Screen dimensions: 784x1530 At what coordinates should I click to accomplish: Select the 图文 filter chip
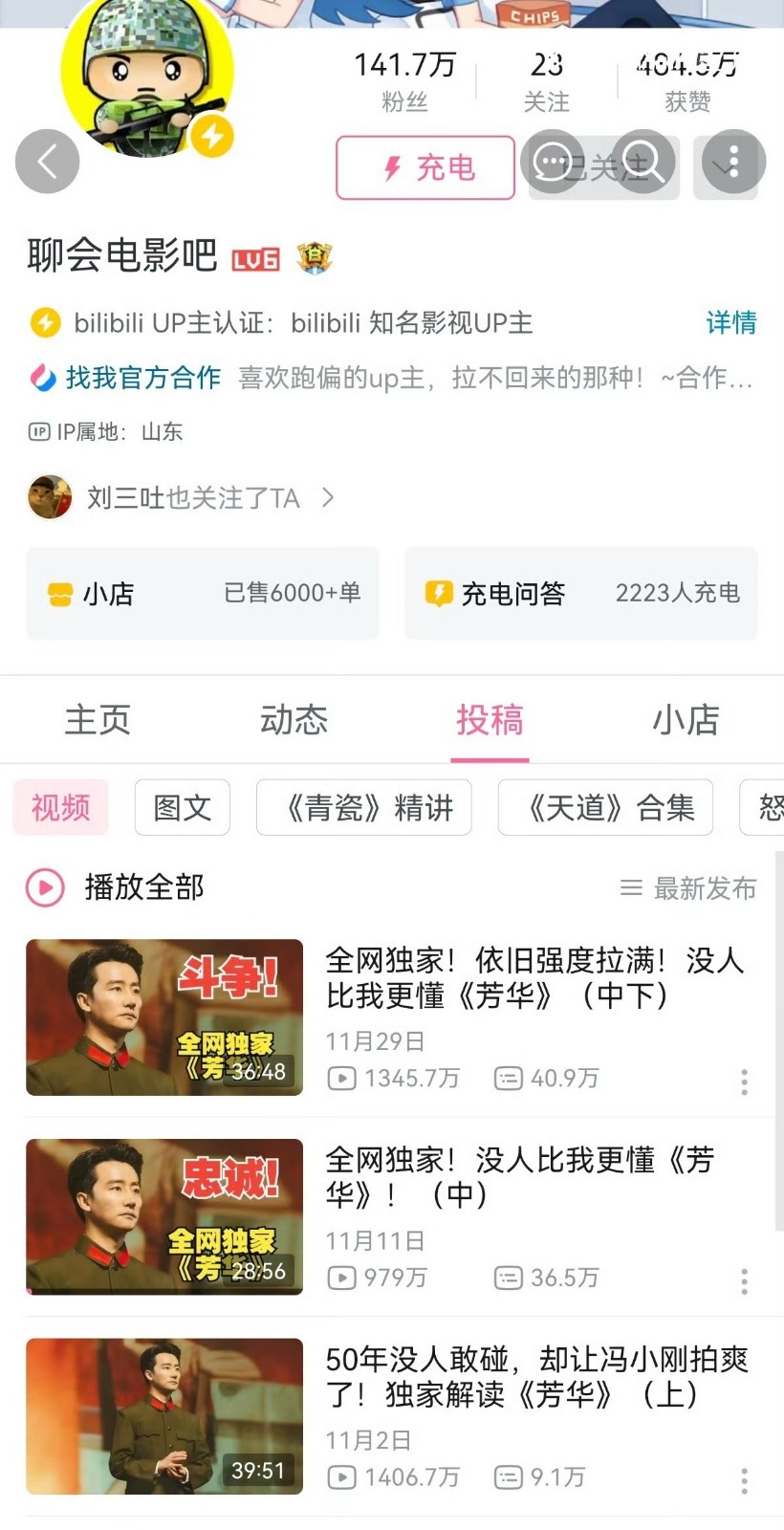pyautogui.click(x=182, y=808)
